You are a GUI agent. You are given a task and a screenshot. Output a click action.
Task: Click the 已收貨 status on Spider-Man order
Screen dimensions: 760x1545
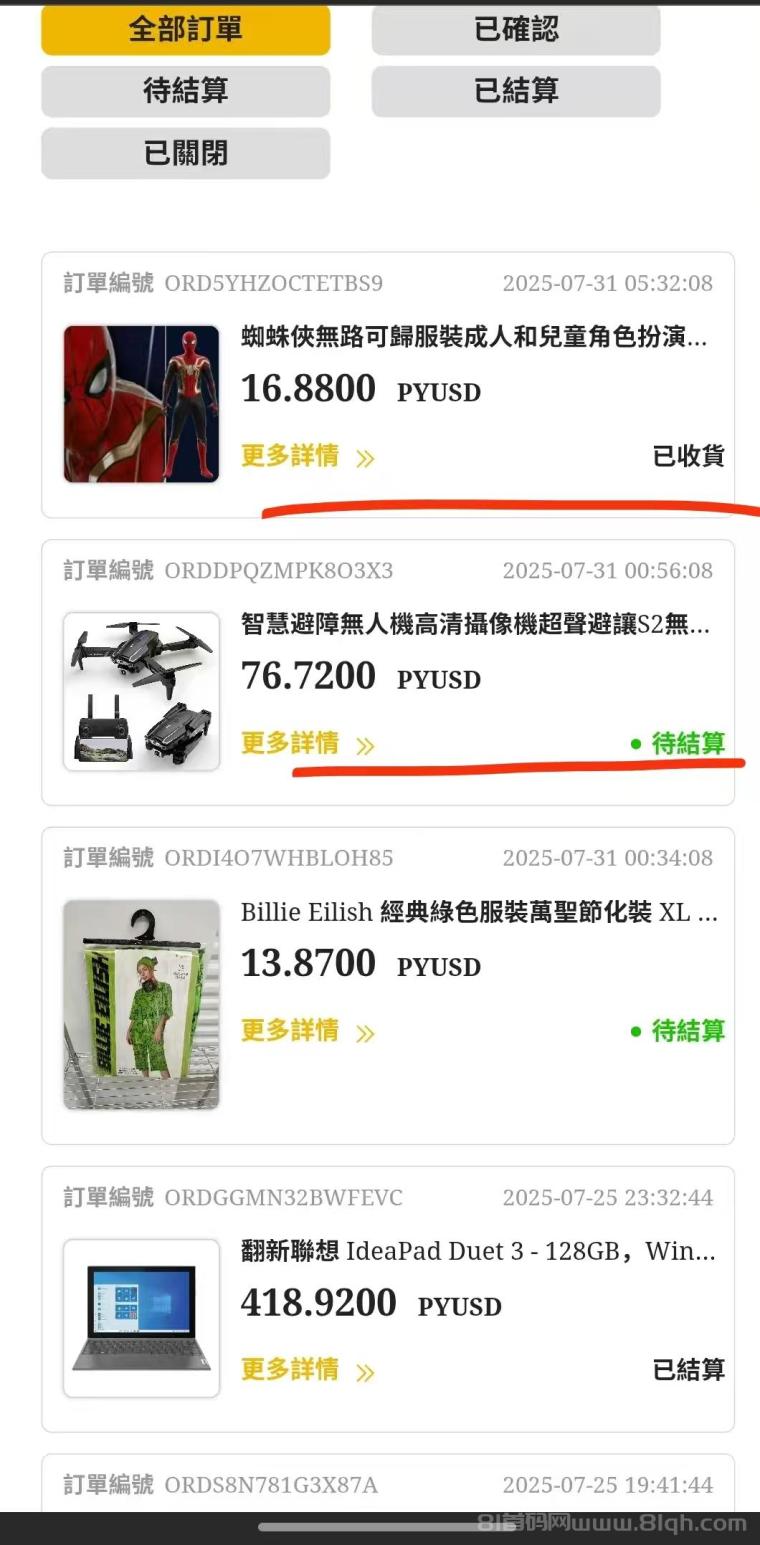click(x=688, y=456)
